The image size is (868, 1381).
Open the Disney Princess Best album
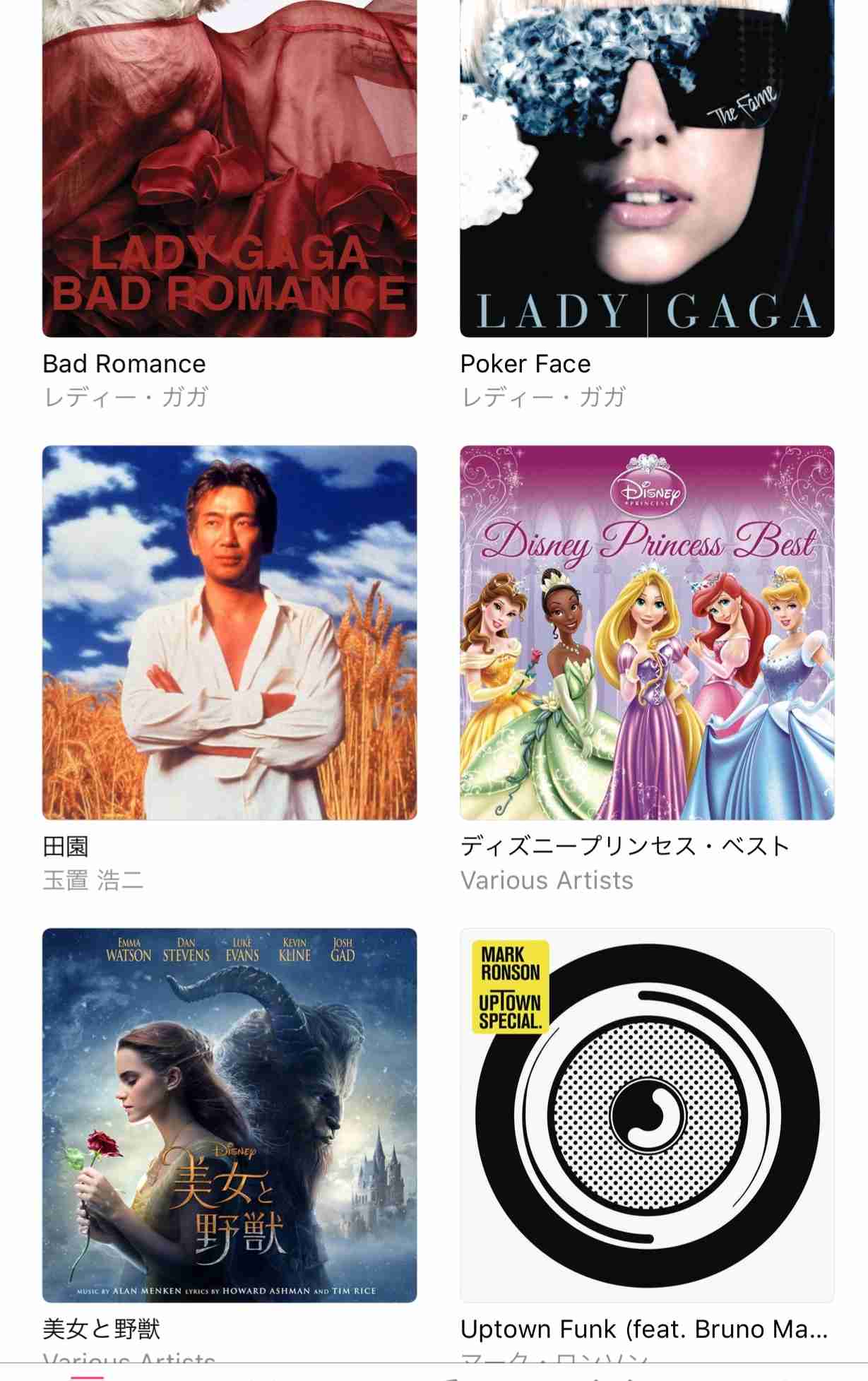tap(647, 632)
